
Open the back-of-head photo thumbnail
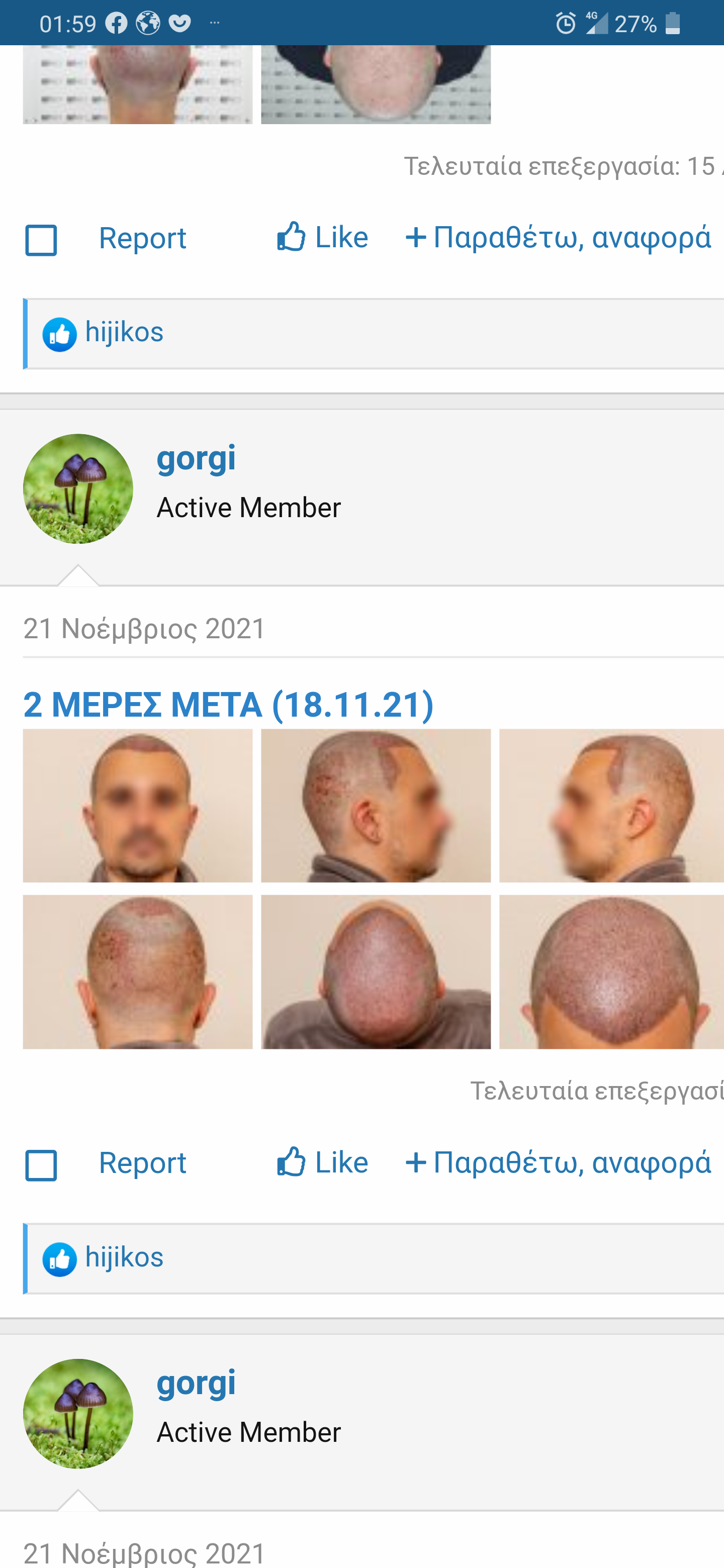[x=138, y=971]
